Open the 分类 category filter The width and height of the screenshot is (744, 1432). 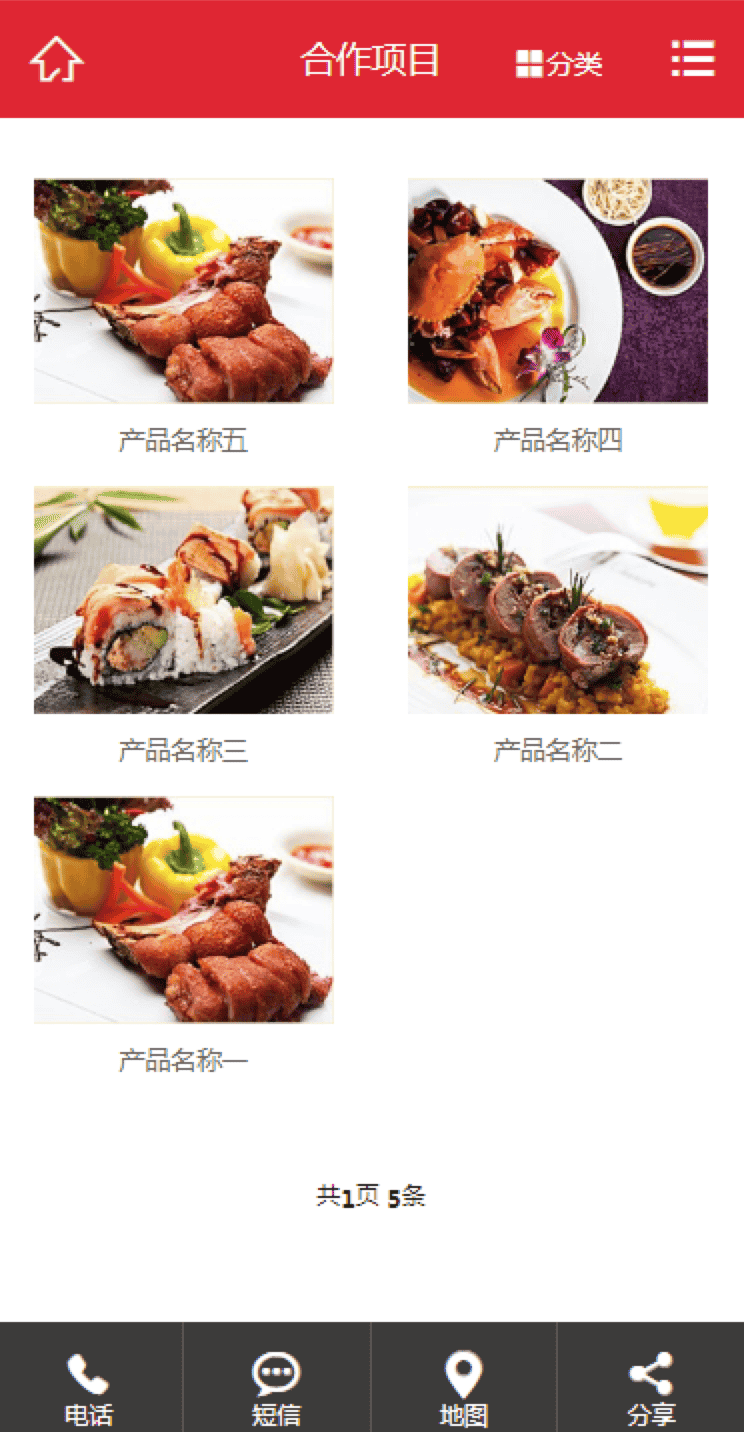[x=559, y=64]
